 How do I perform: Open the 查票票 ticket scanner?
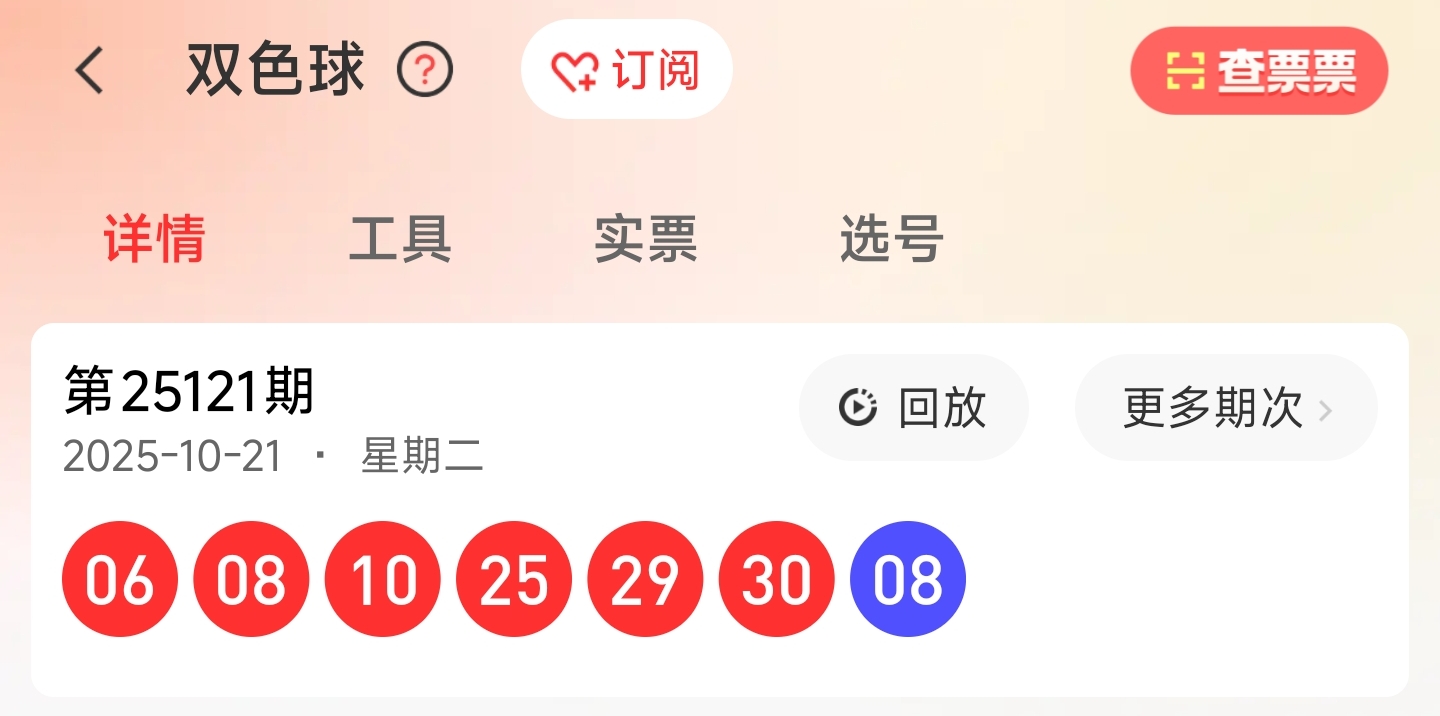click(1259, 71)
